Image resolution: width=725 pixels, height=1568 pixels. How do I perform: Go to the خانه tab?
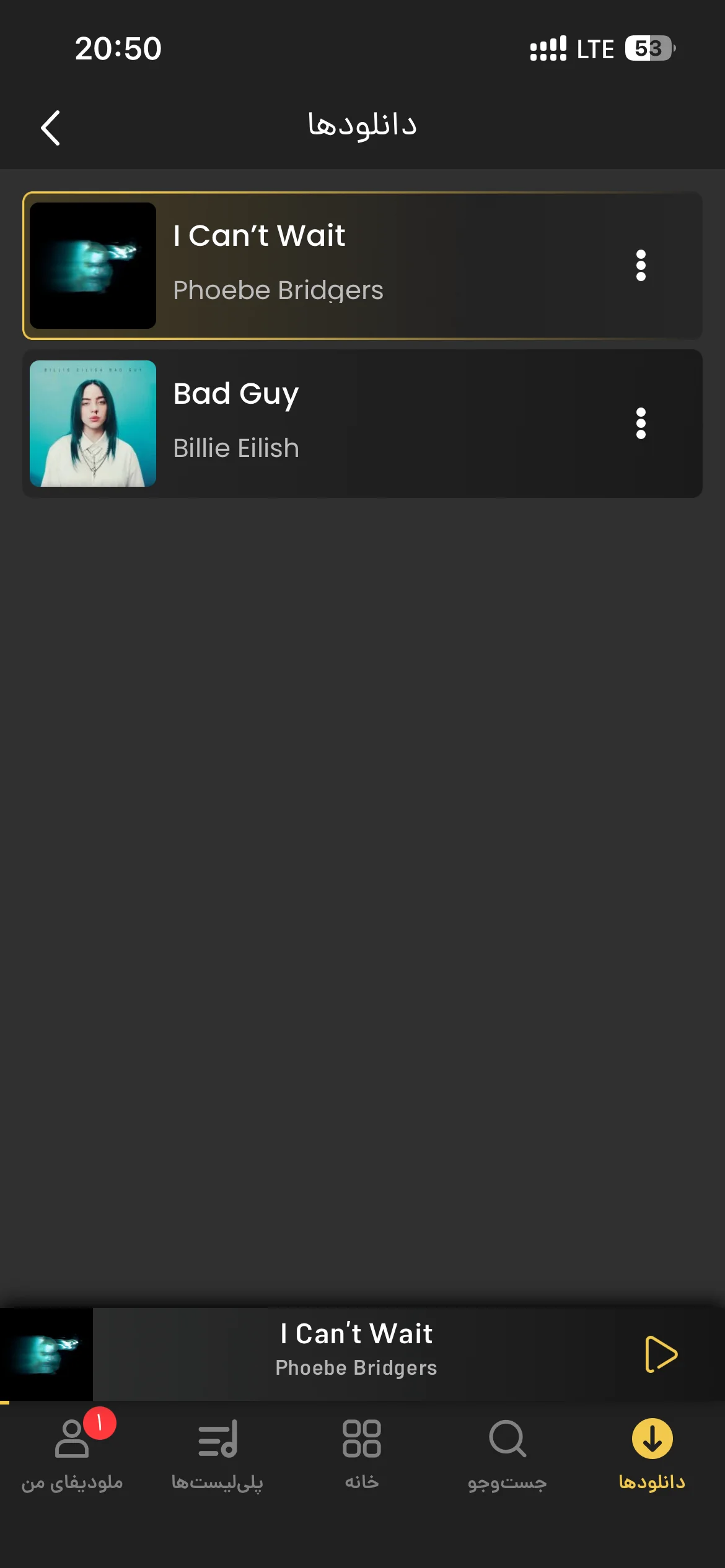[x=362, y=1453]
